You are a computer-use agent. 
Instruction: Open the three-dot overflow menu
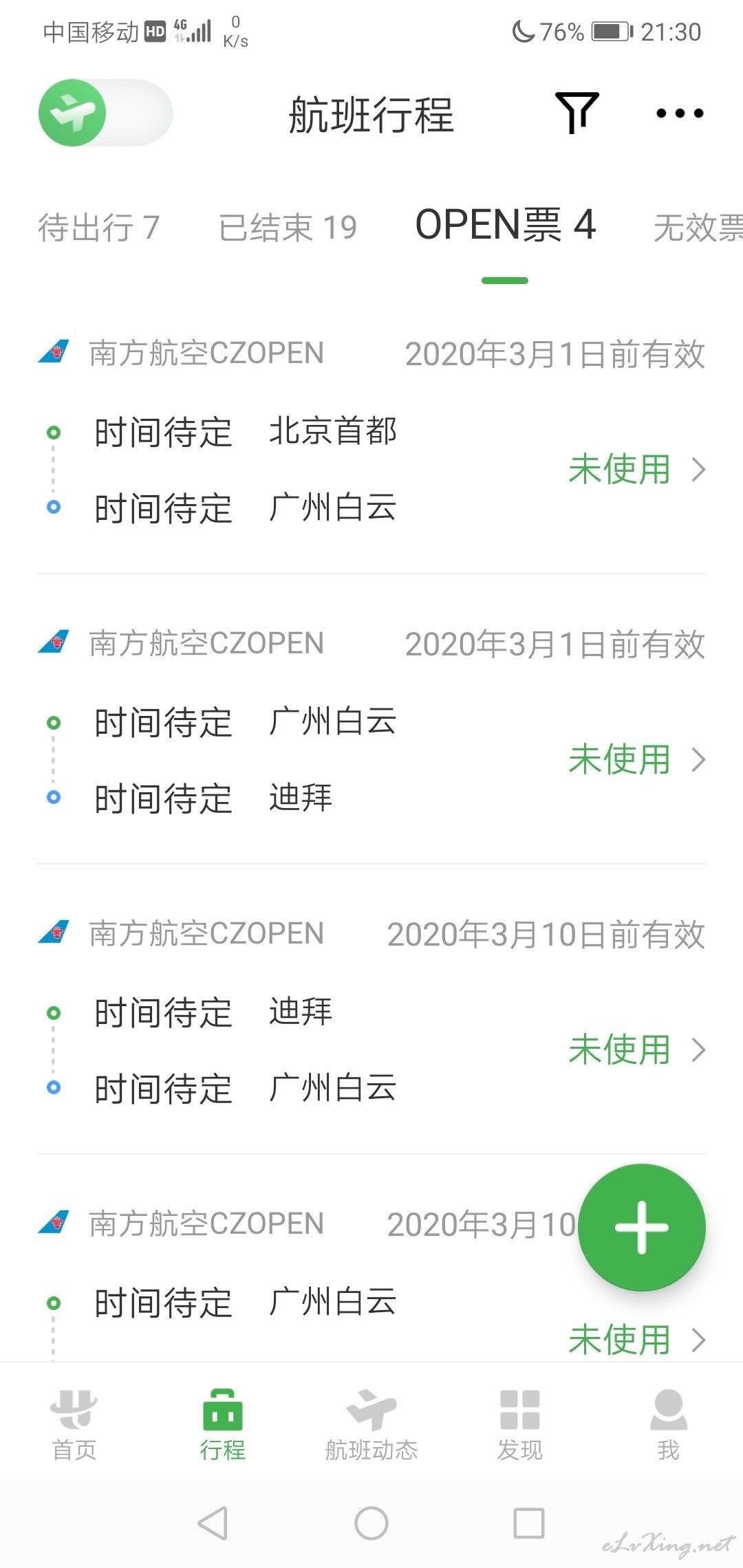pos(680,113)
